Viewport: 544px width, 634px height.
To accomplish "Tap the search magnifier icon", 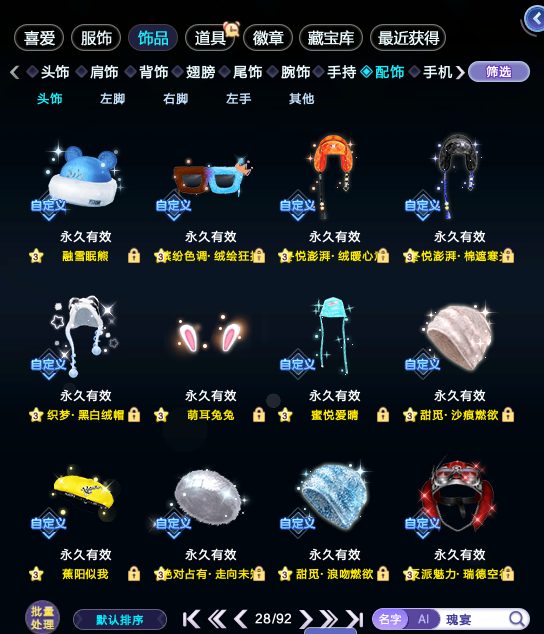I will coord(516,619).
